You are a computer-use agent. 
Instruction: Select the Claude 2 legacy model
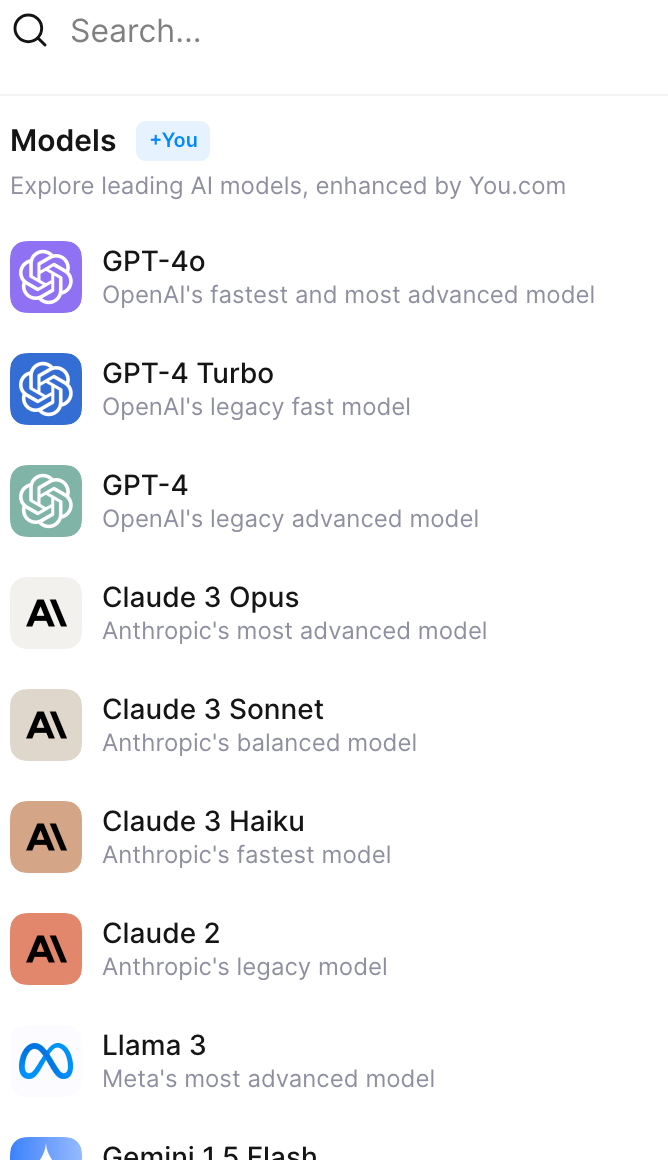click(334, 949)
